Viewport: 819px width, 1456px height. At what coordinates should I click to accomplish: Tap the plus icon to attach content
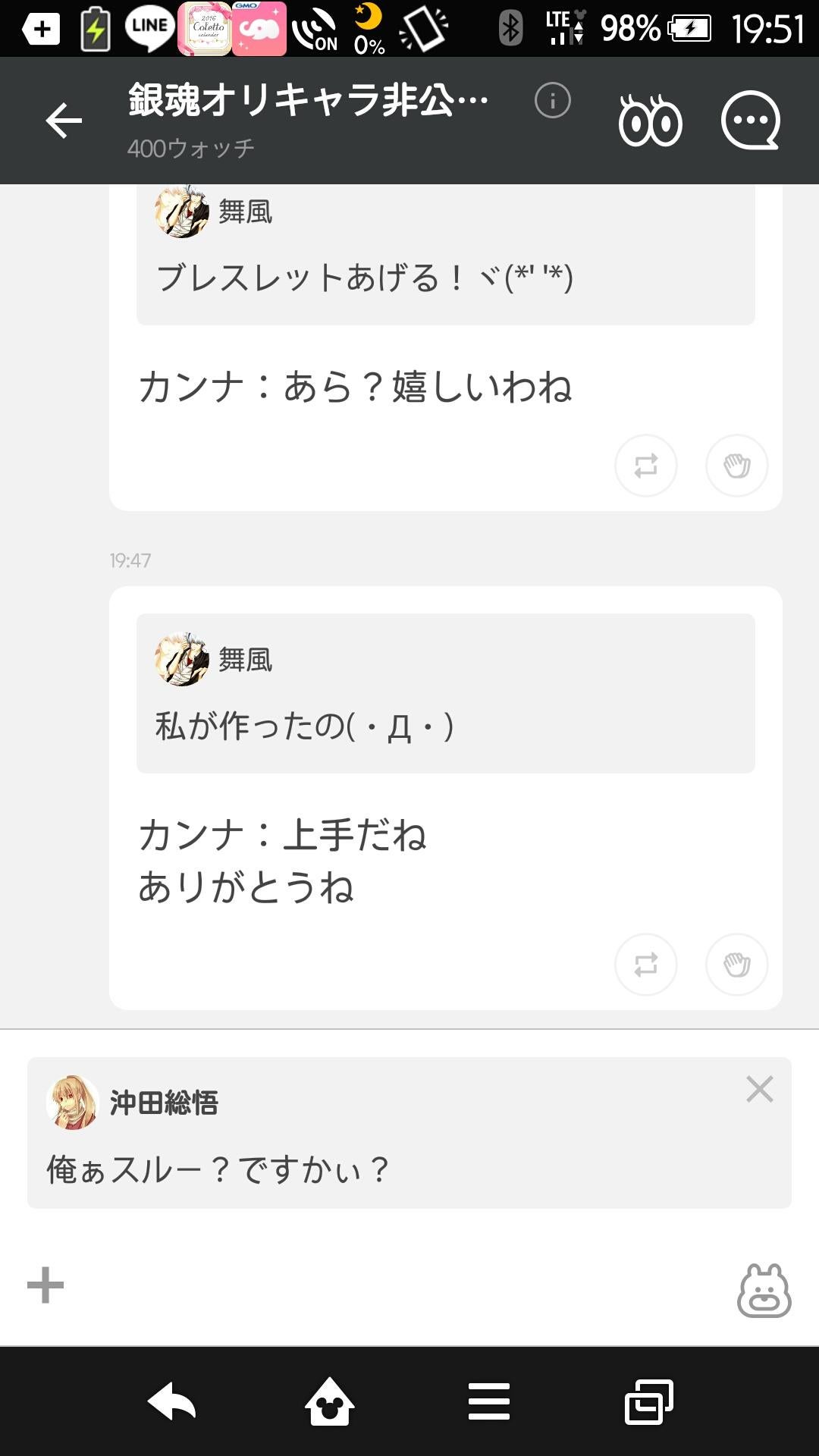tap(45, 1282)
